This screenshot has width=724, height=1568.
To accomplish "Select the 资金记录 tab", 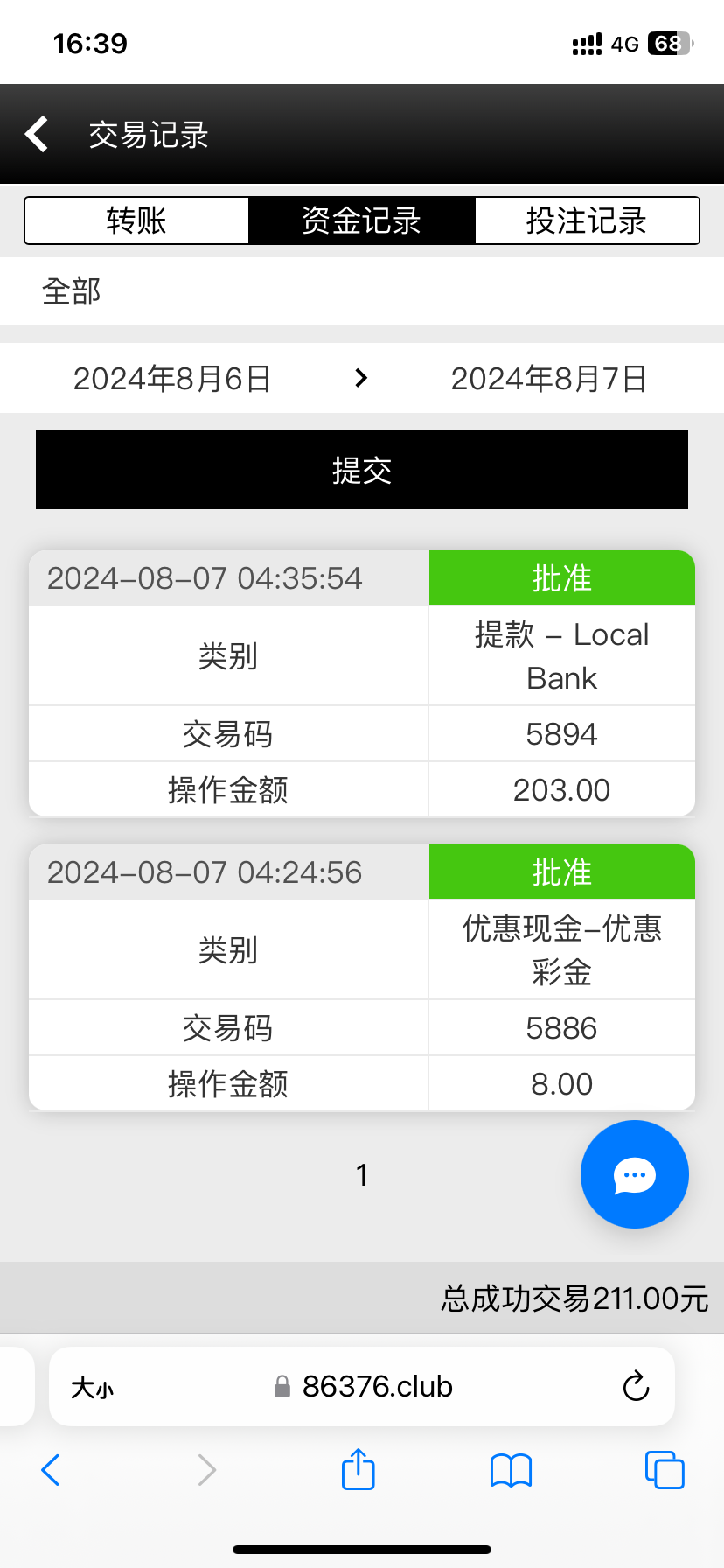I will pyautogui.click(x=361, y=220).
